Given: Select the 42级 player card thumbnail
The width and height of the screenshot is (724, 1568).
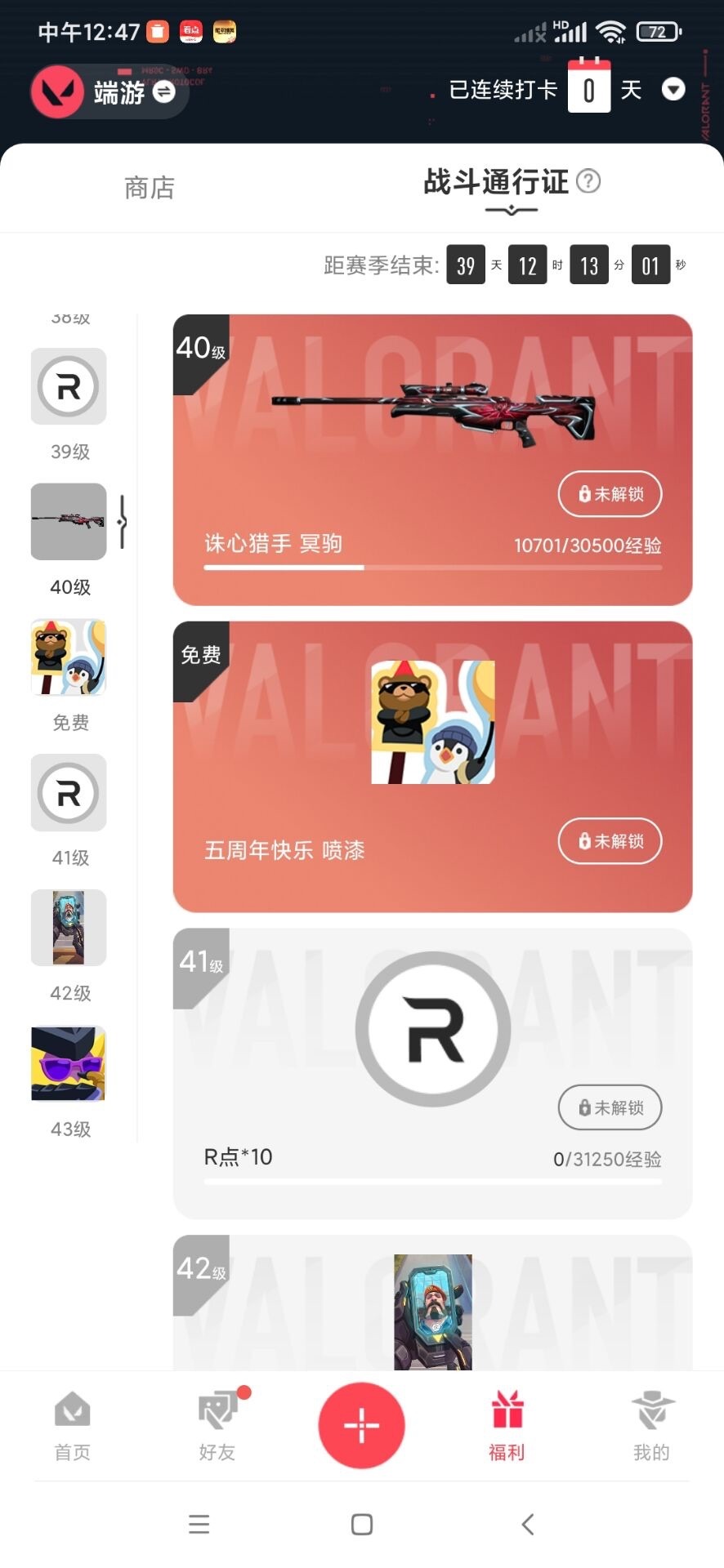Looking at the screenshot, I should click(69, 928).
